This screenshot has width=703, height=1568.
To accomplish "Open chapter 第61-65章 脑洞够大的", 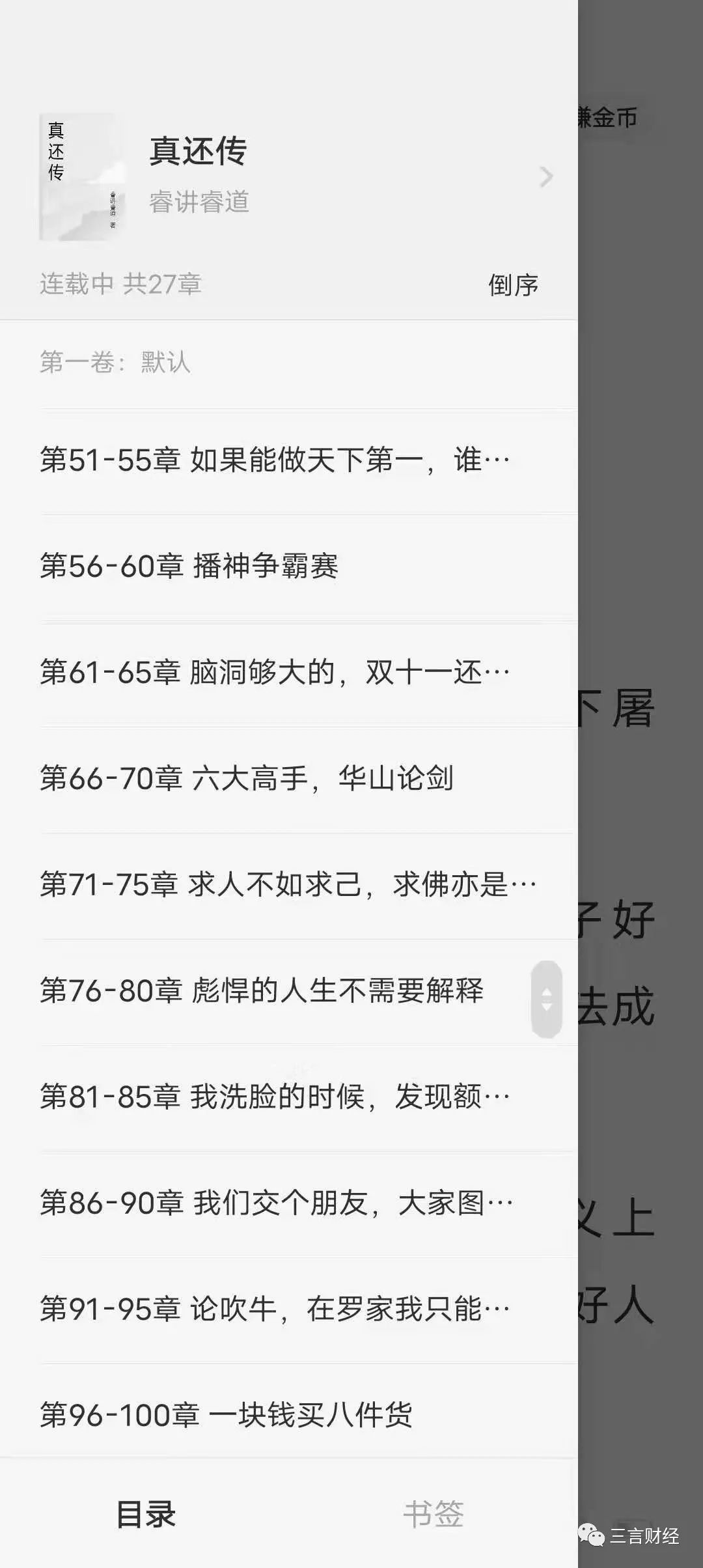I will [x=275, y=672].
